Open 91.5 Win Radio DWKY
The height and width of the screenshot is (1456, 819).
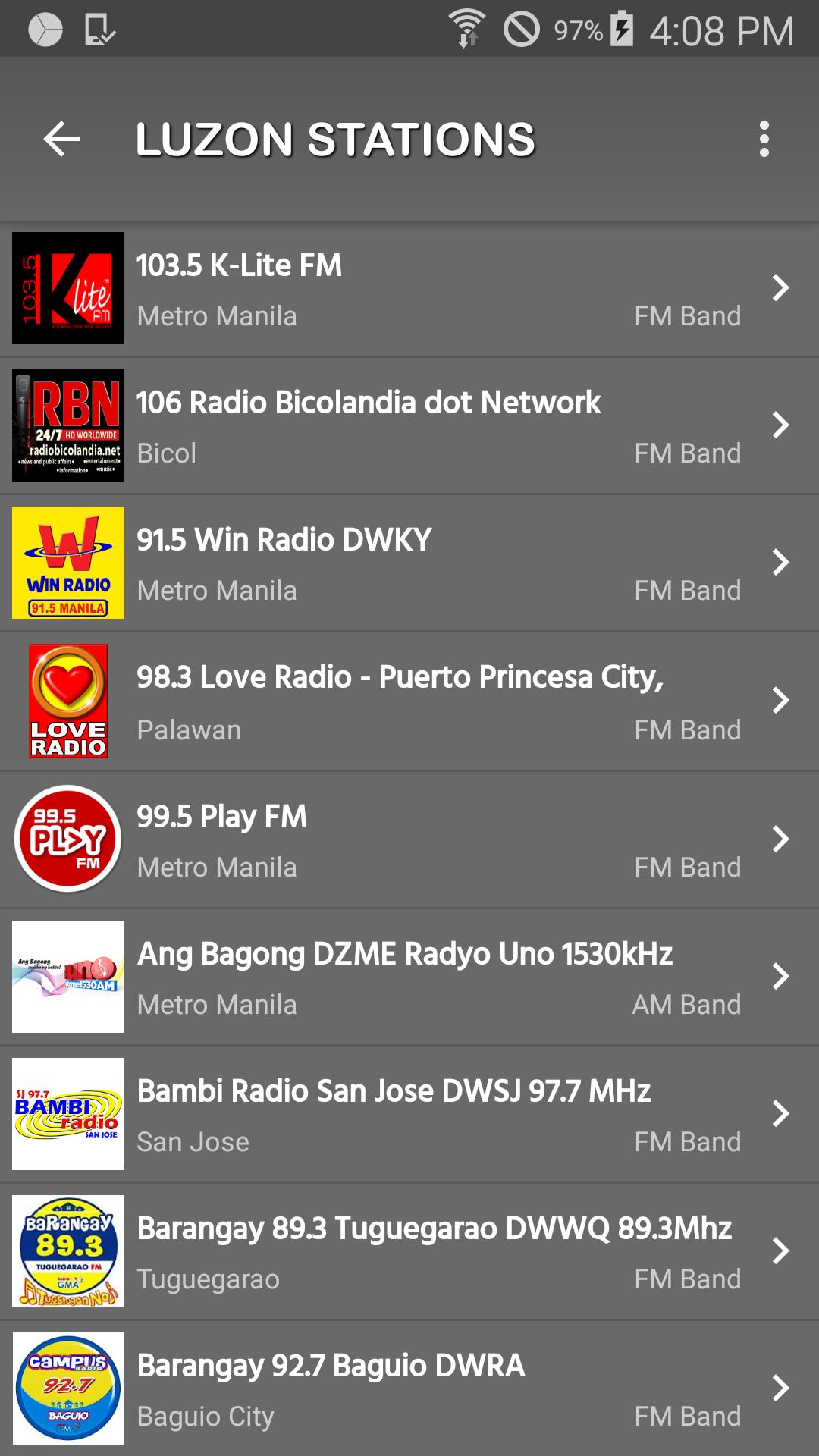[409, 563]
